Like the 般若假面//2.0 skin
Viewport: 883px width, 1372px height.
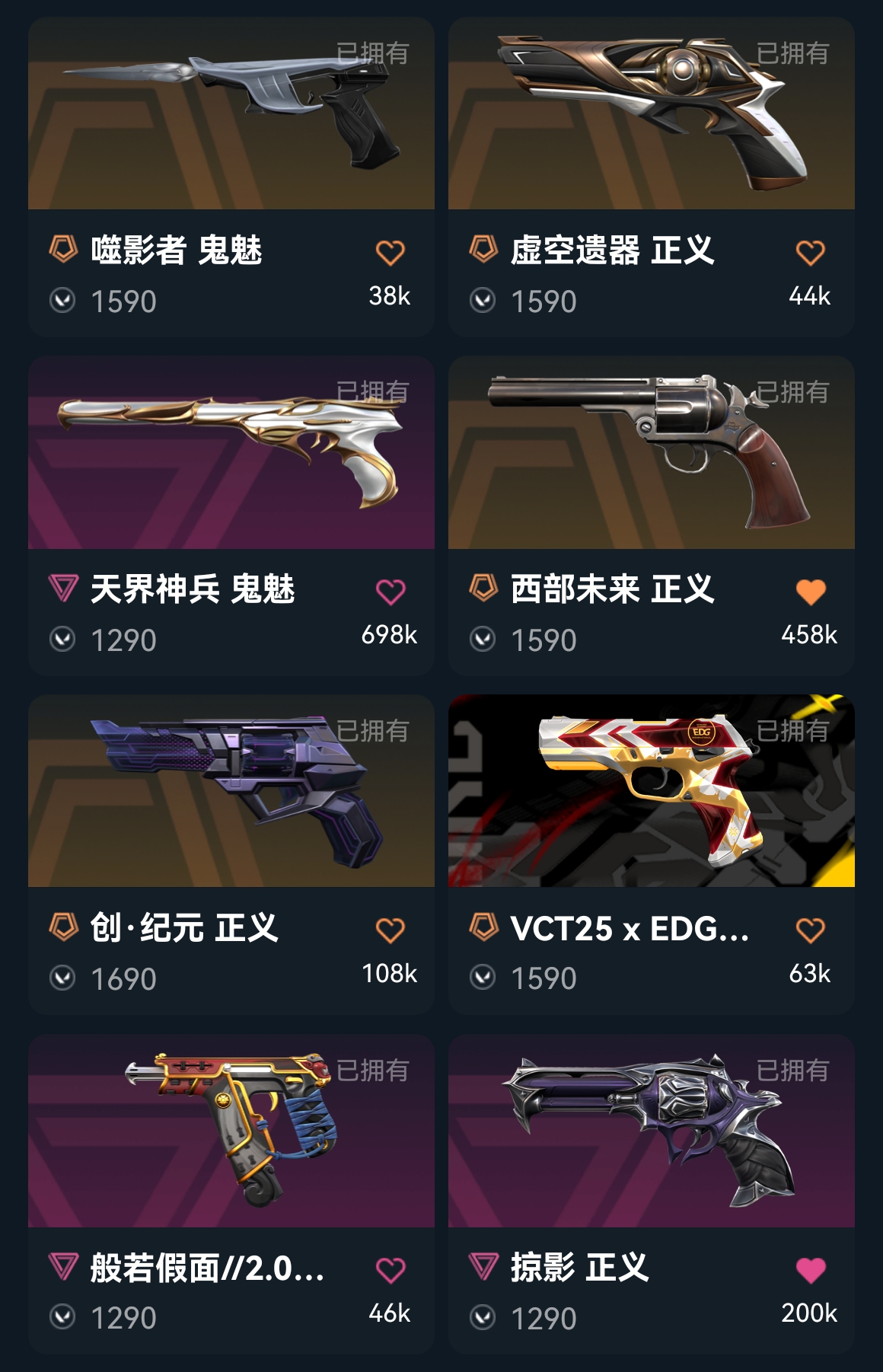[390, 1270]
